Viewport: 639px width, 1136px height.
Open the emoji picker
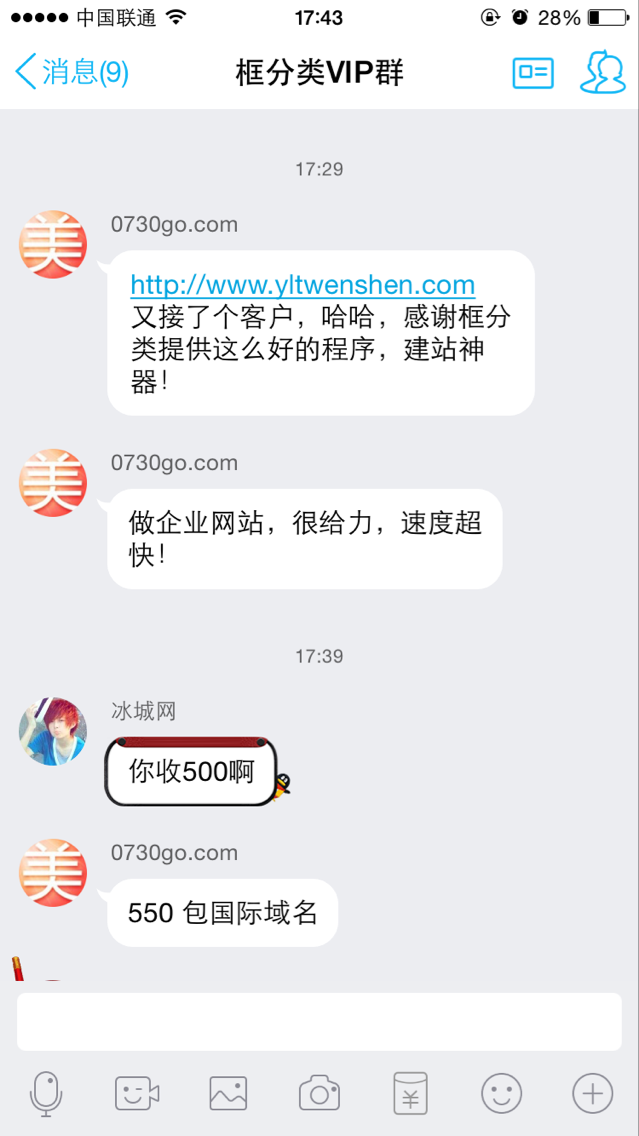pos(501,1093)
